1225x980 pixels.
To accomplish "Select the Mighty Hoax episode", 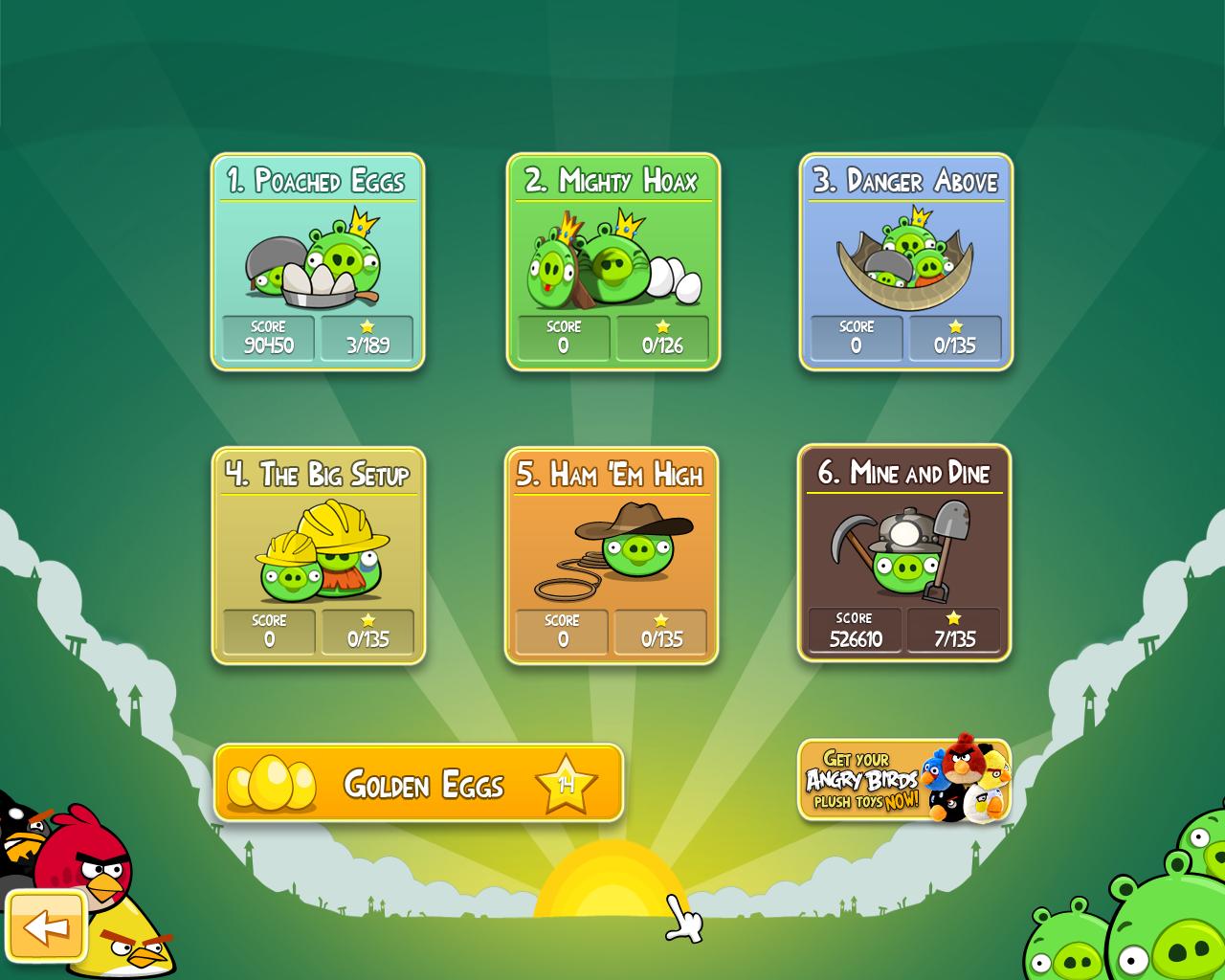I will 612,261.
